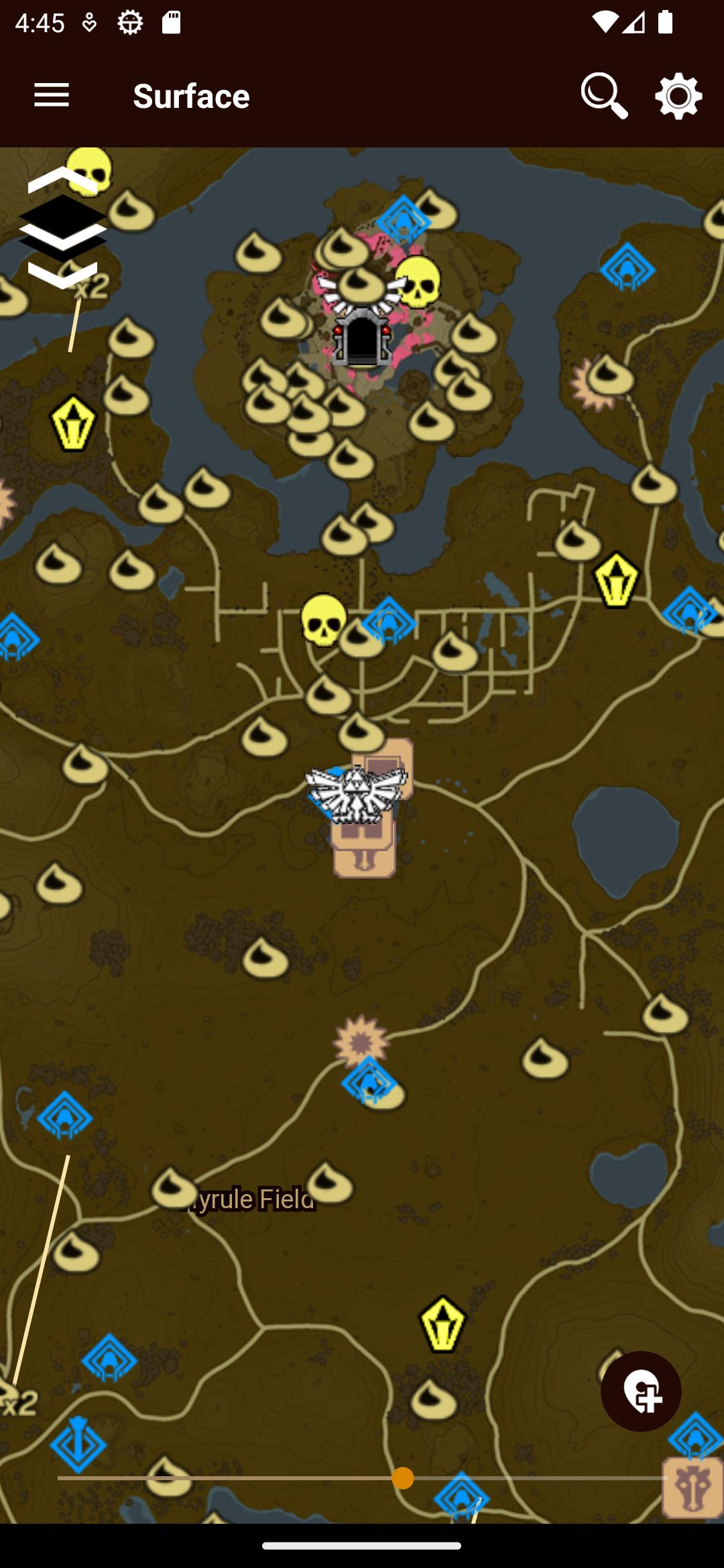Select the castle gate marker
This screenshot has width=724, height=1568.
pyautogui.click(x=362, y=335)
